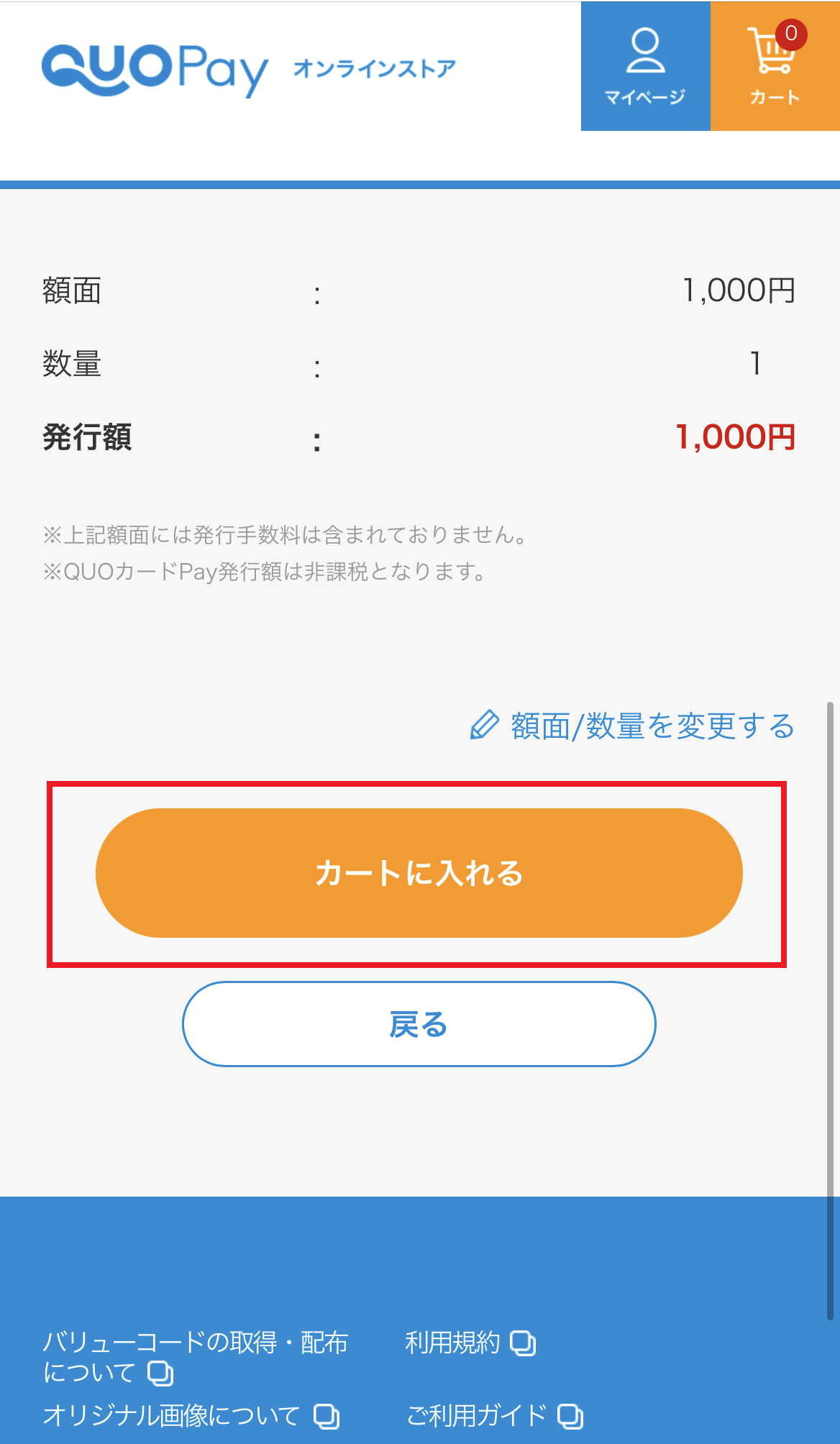The width and height of the screenshot is (840, 1444).
Task: Open the オリジナル画像について link
Action: pos(171,1417)
